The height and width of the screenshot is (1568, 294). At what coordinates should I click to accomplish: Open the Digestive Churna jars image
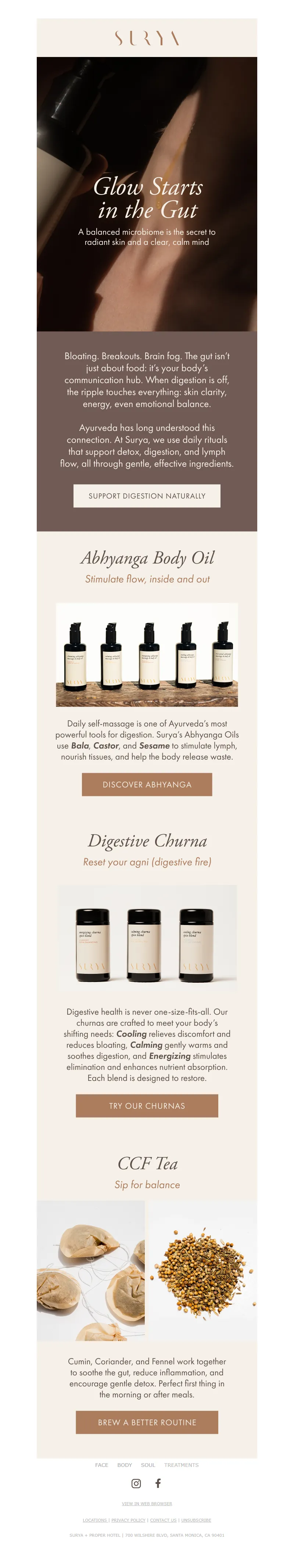pos(147,937)
